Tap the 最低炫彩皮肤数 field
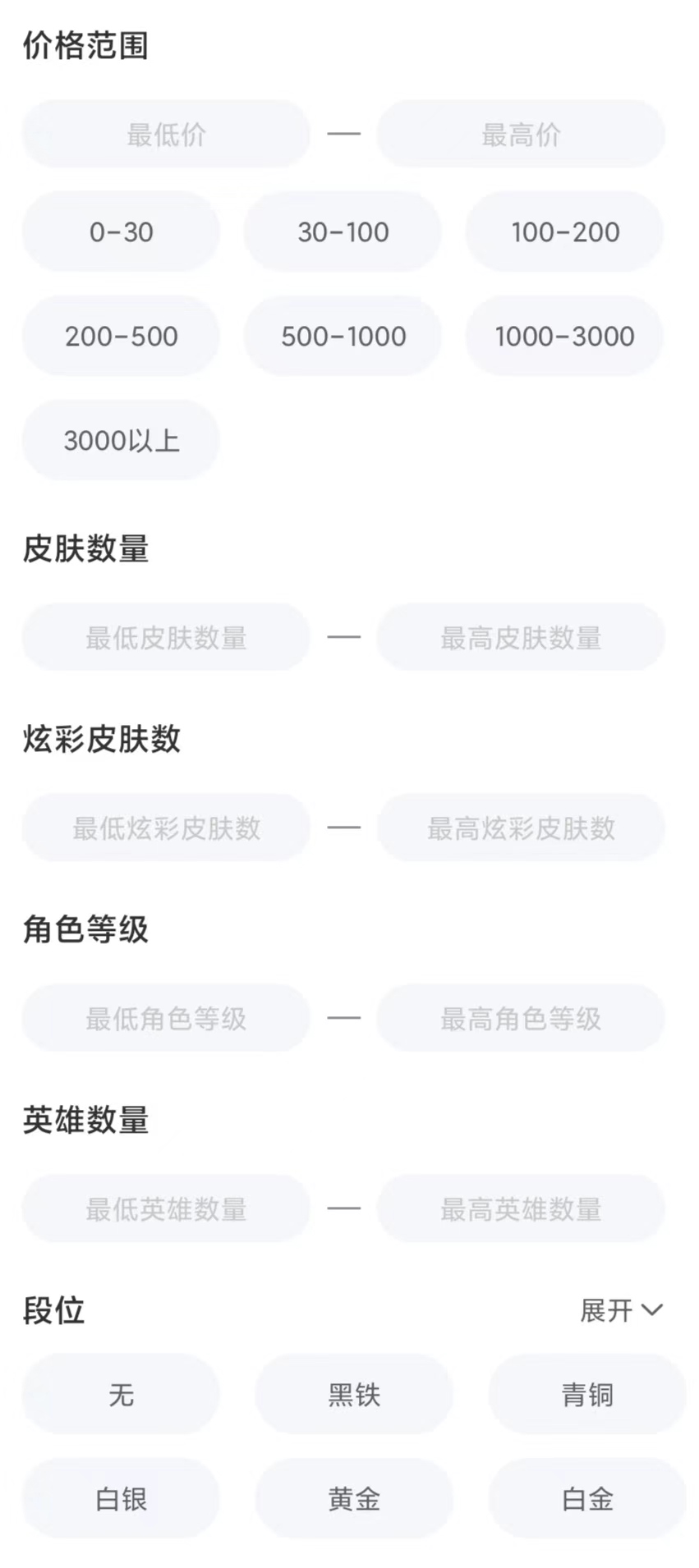 (x=166, y=828)
